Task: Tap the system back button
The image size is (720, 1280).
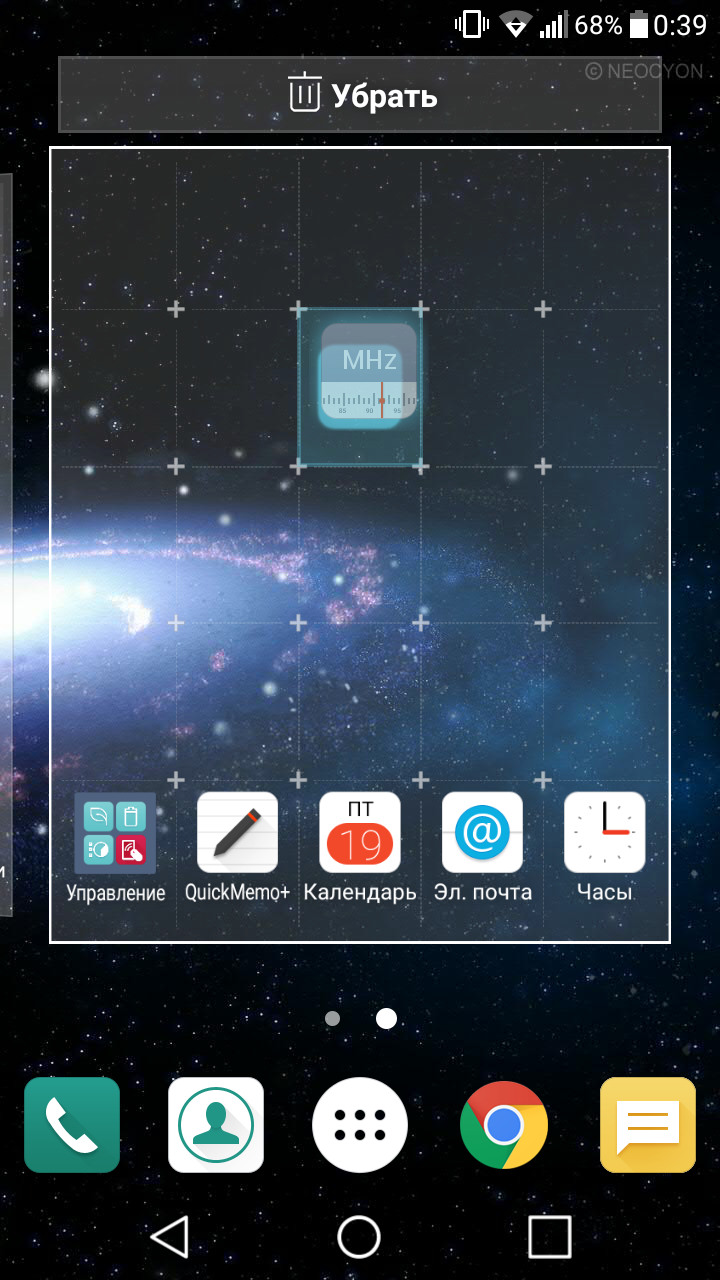Action: [170, 1237]
